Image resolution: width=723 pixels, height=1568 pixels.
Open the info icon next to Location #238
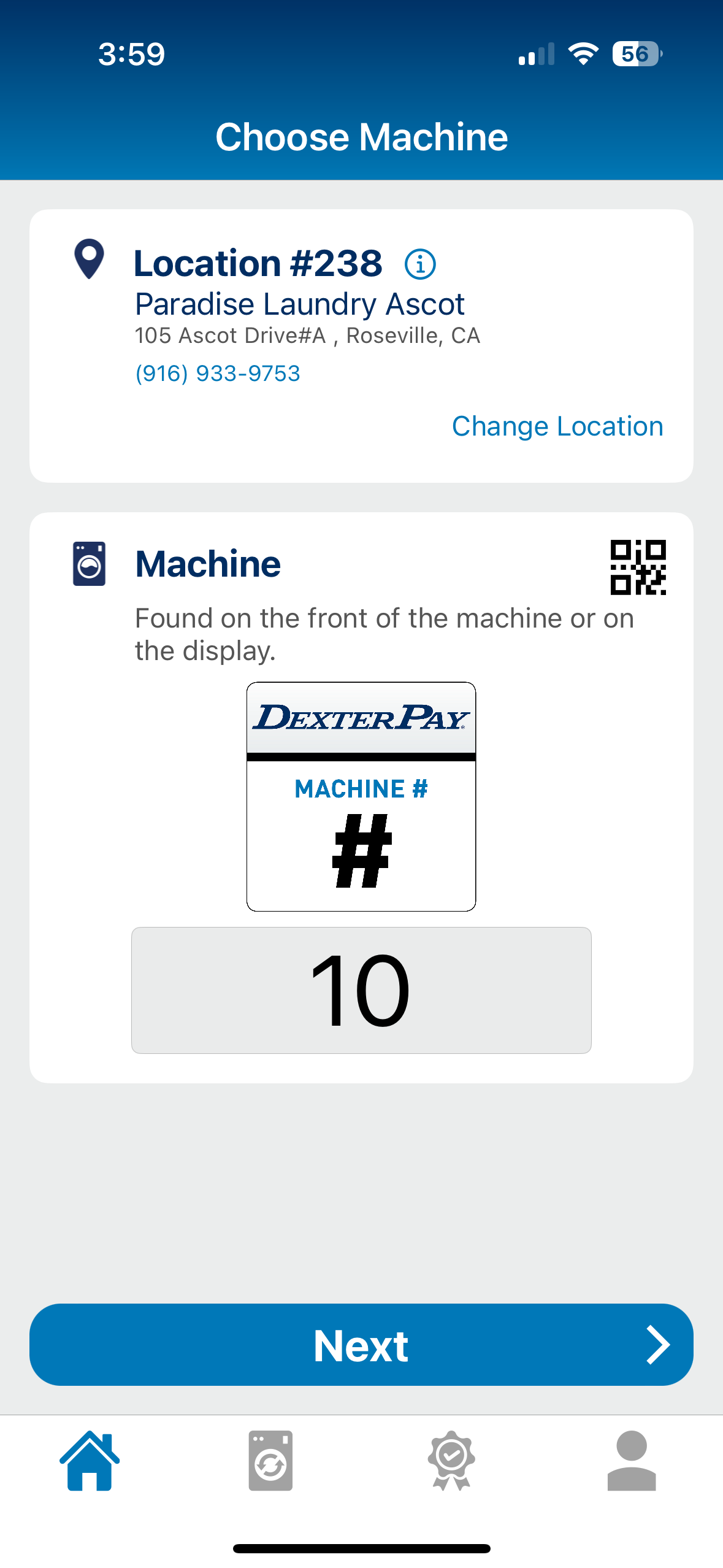tap(419, 264)
